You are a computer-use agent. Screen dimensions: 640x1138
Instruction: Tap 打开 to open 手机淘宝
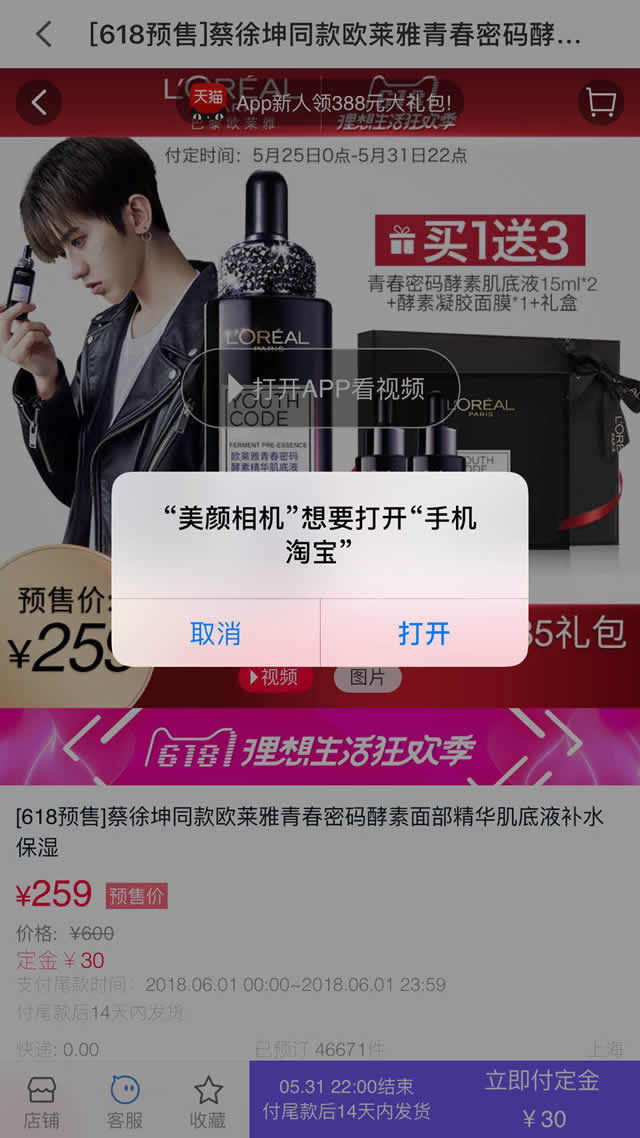[x=424, y=633]
